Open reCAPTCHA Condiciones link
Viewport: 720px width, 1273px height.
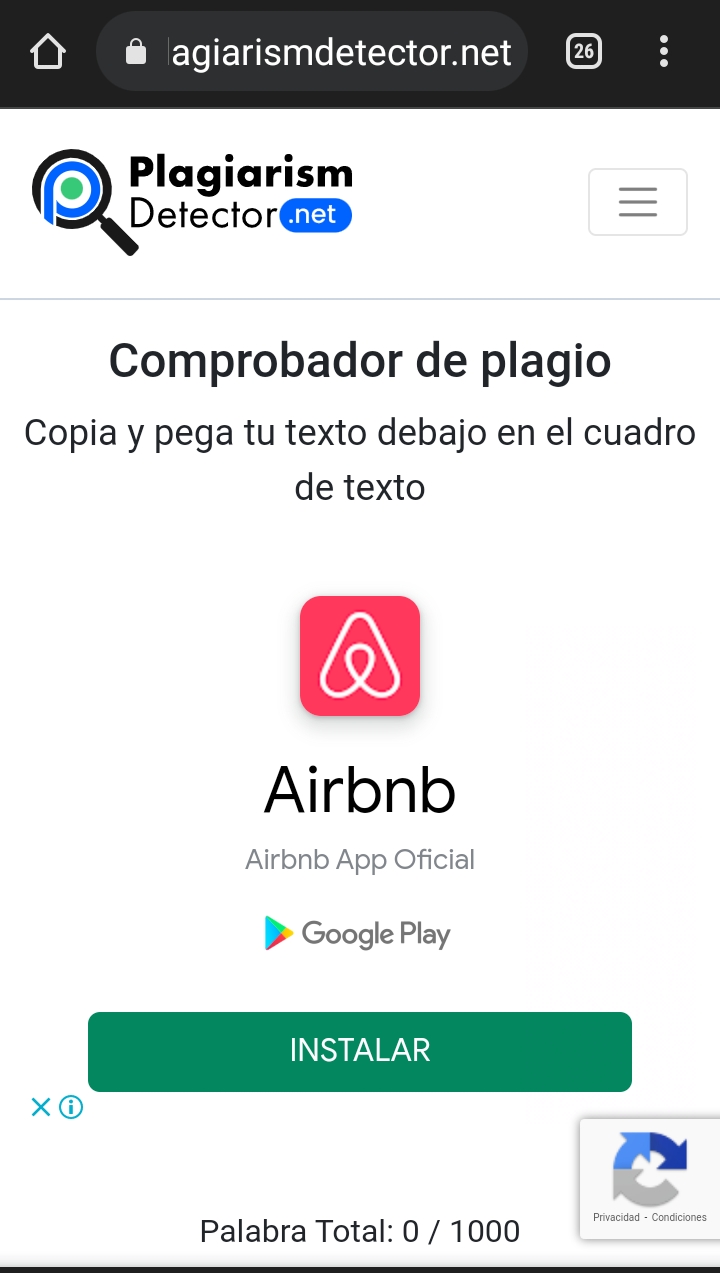[x=679, y=1218]
